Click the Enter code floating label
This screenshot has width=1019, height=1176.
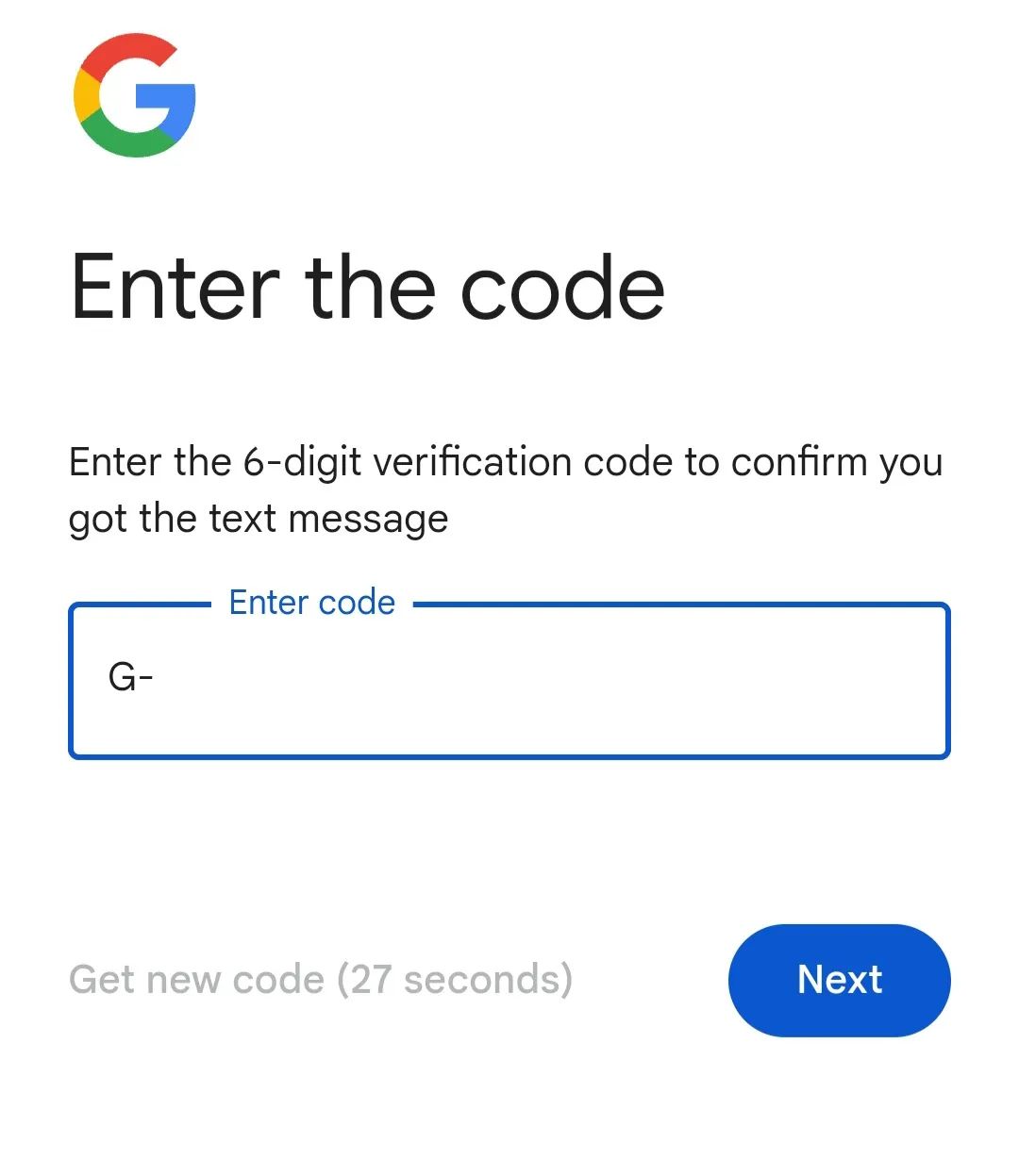click(x=311, y=602)
